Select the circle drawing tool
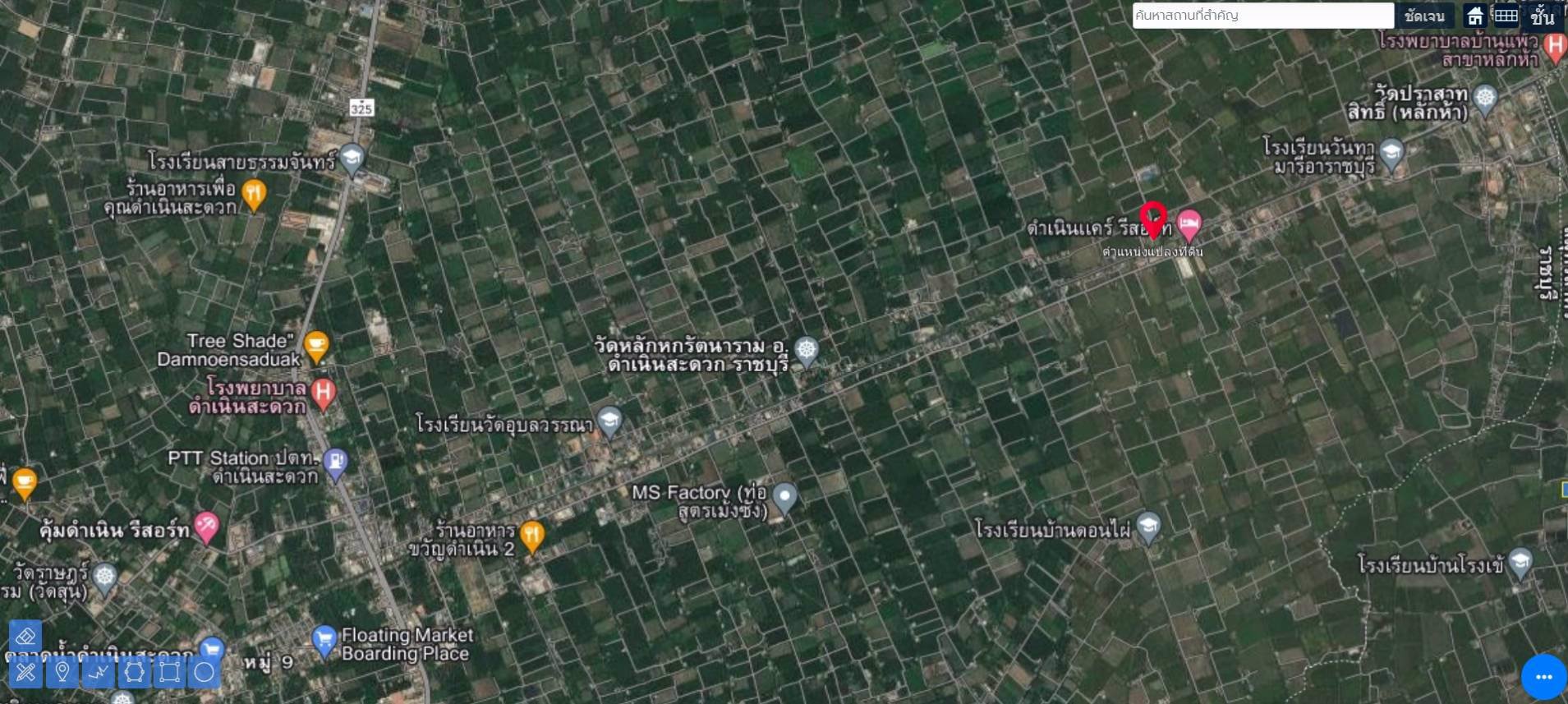Image resolution: width=1568 pixels, height=704 pixels. (205, 673)
